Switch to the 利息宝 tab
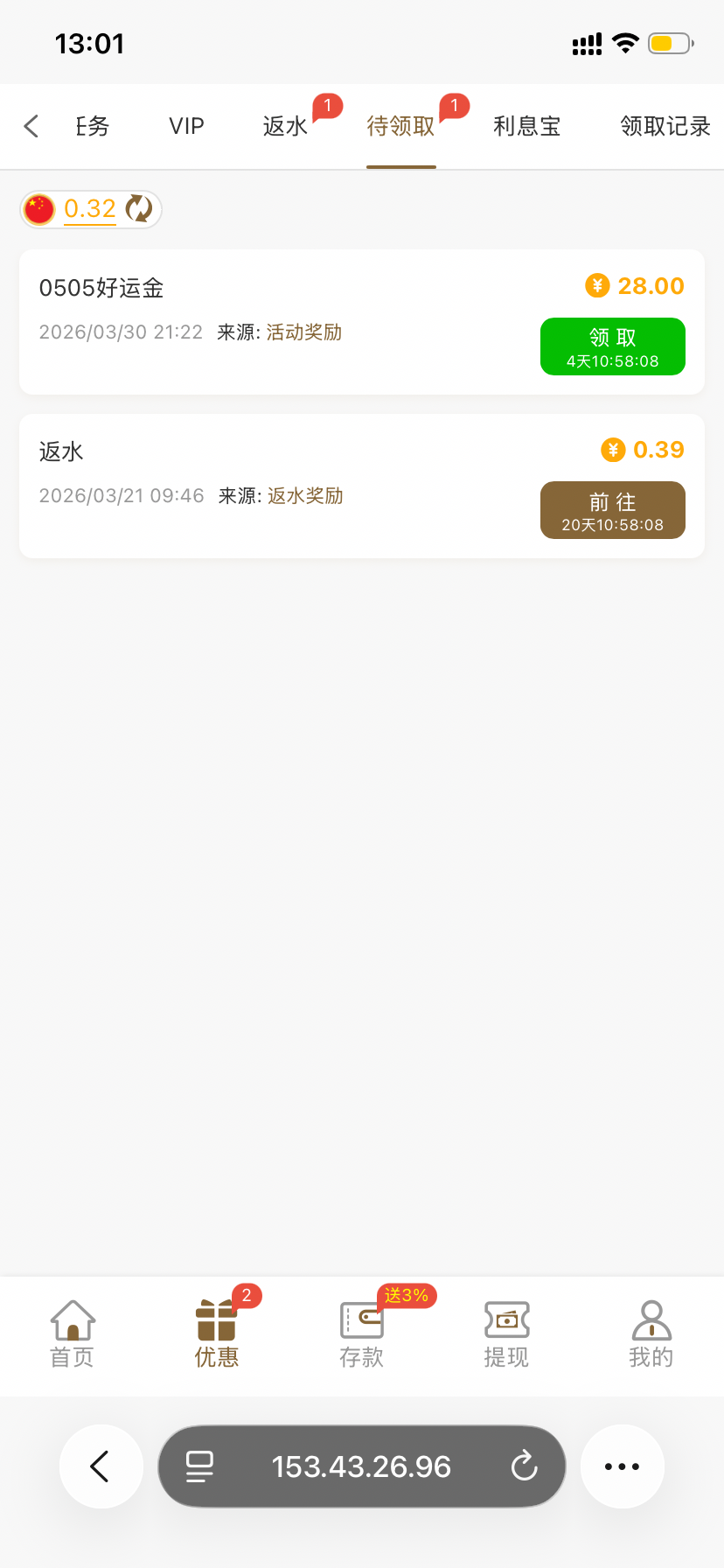This screenshot has height=1568, width=724. point(526,127)
